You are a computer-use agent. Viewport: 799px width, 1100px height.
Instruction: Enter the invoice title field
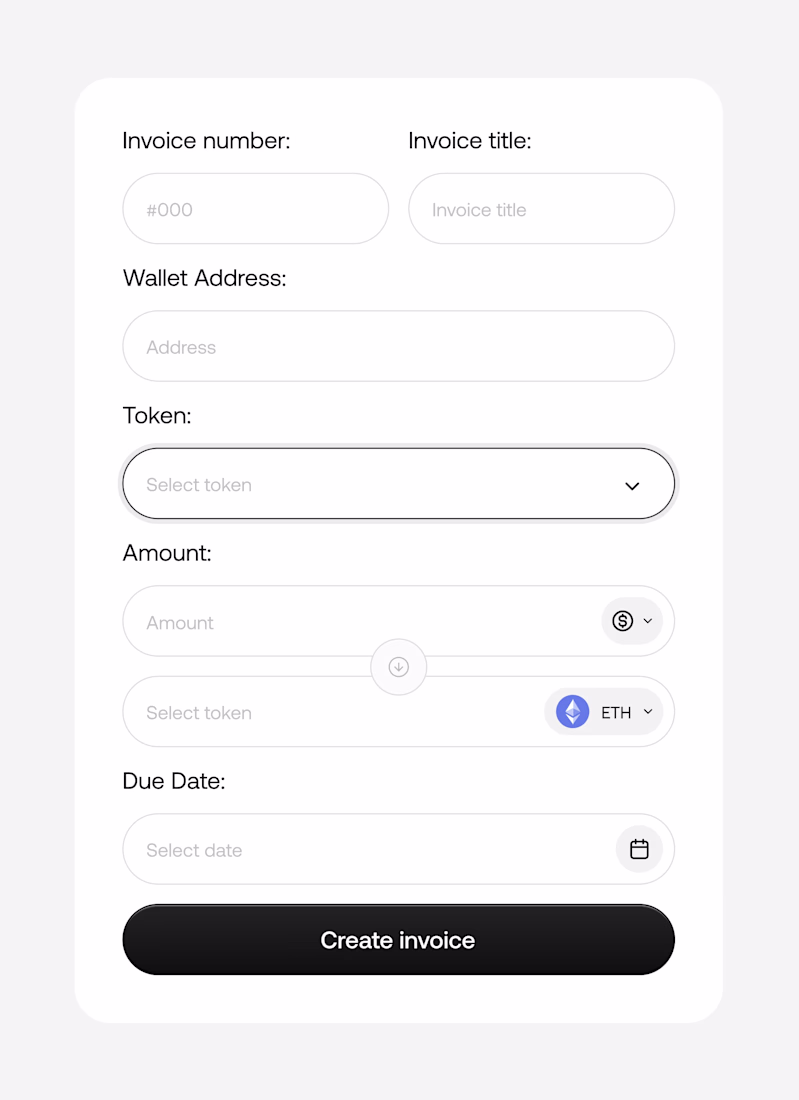[x=541, y=209]
